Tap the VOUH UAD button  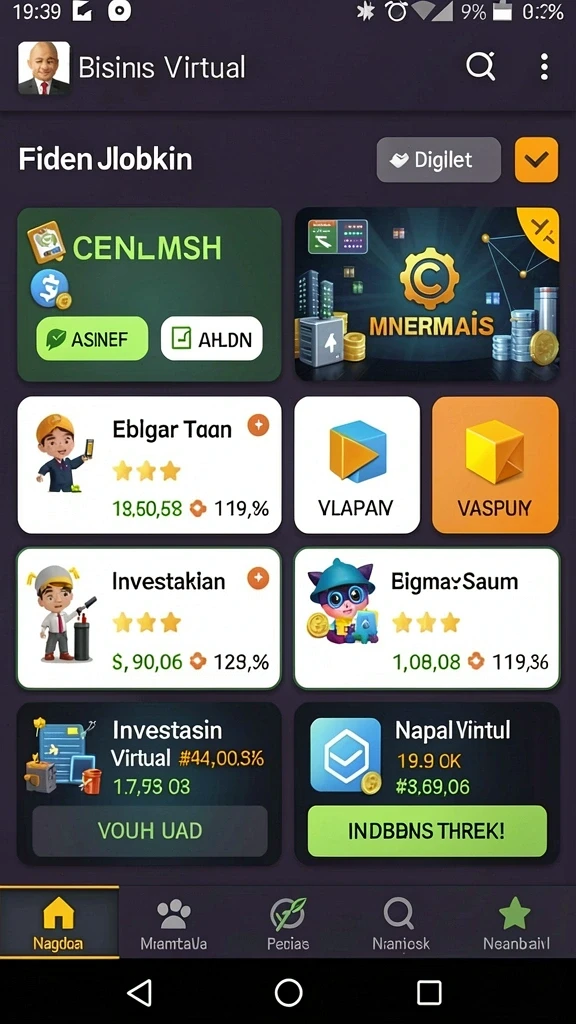150,831
